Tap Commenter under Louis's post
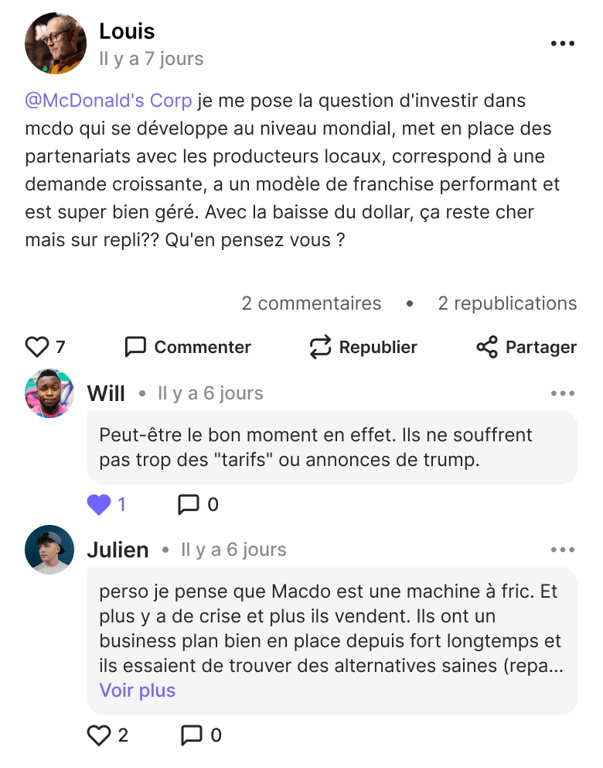This screenshot has height=768, width=603. (x=188, y=347)
